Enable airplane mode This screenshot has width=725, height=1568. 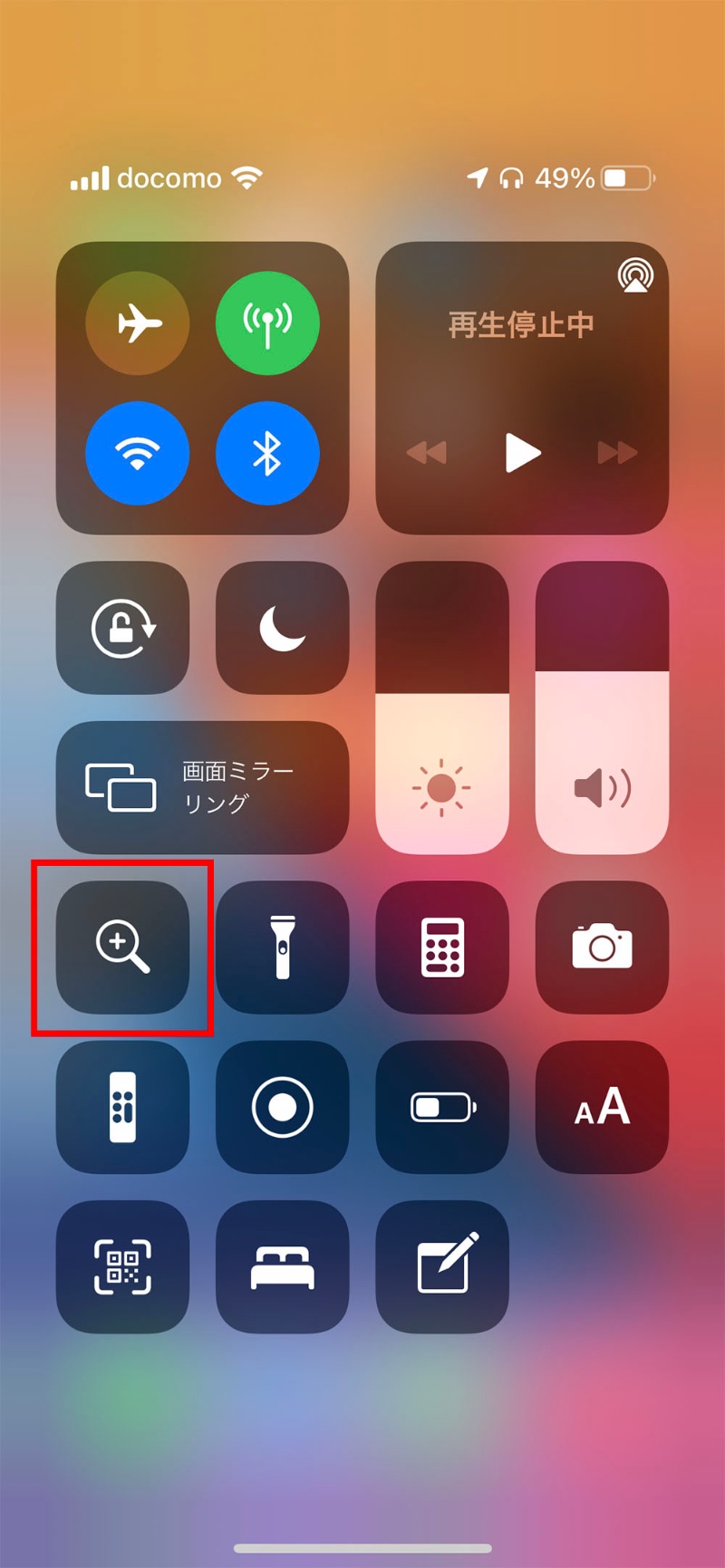[138, 322]
